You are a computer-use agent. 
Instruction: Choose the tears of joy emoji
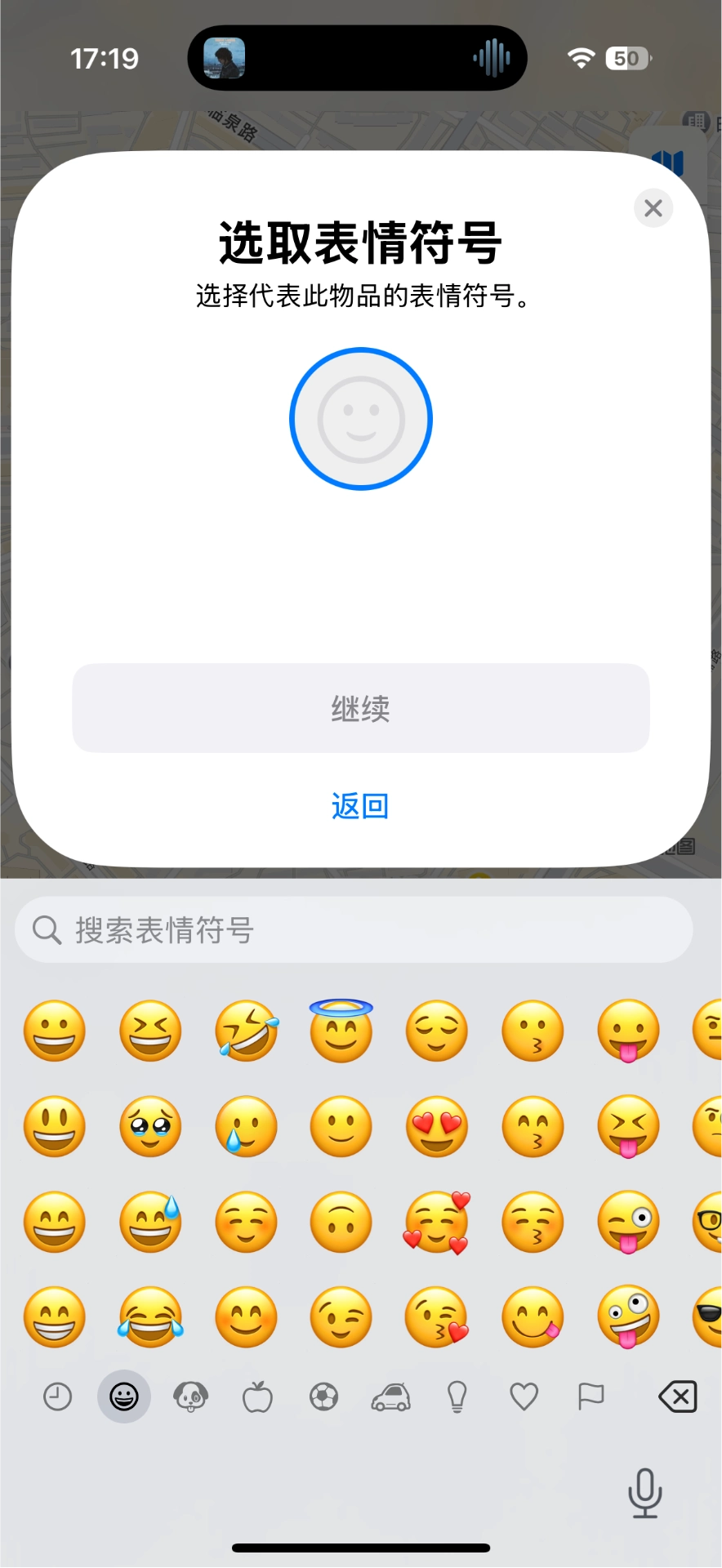pos(150,1317)
